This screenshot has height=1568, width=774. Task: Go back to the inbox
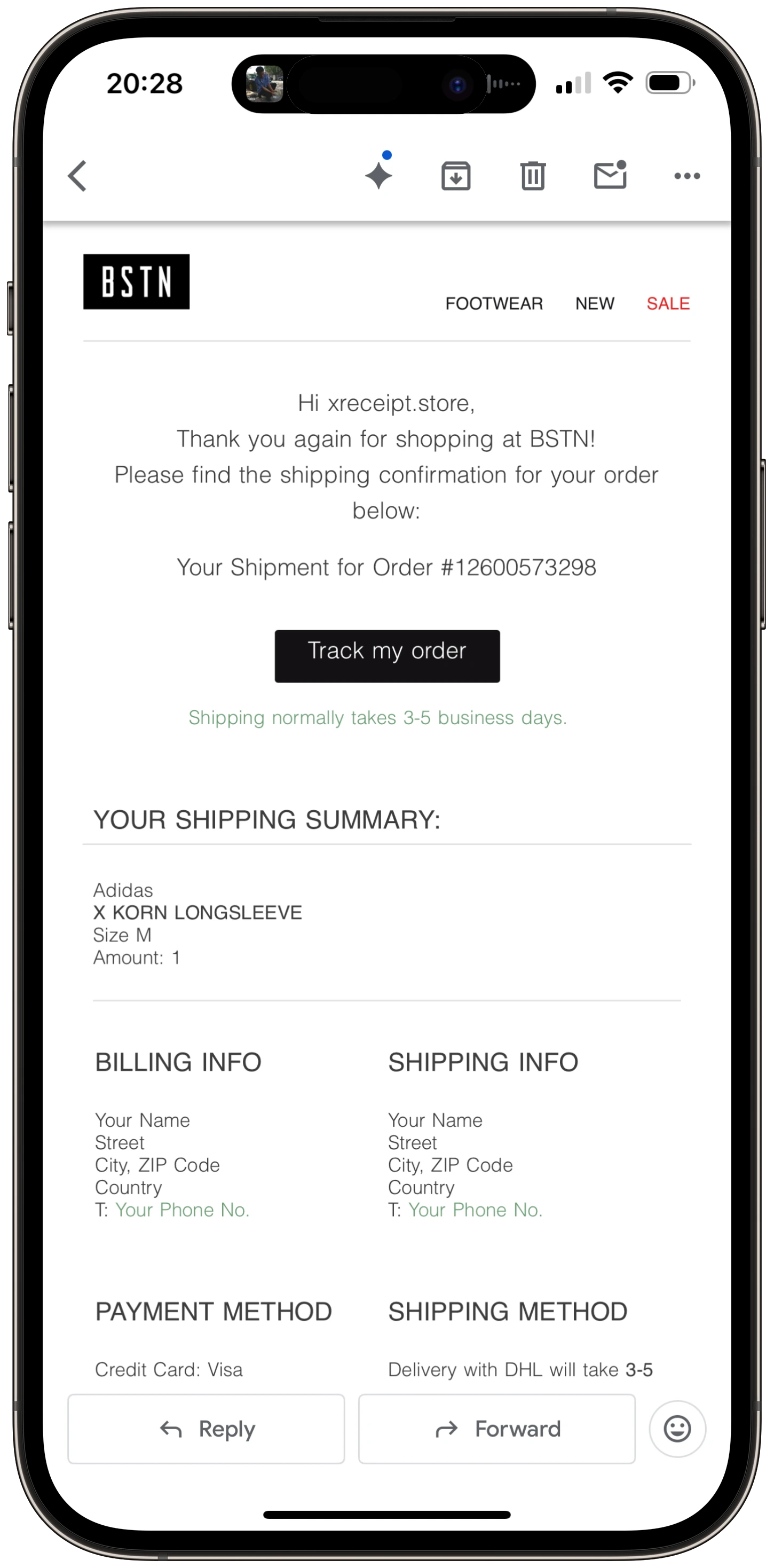pyautogui.click(x=77, y=176)
